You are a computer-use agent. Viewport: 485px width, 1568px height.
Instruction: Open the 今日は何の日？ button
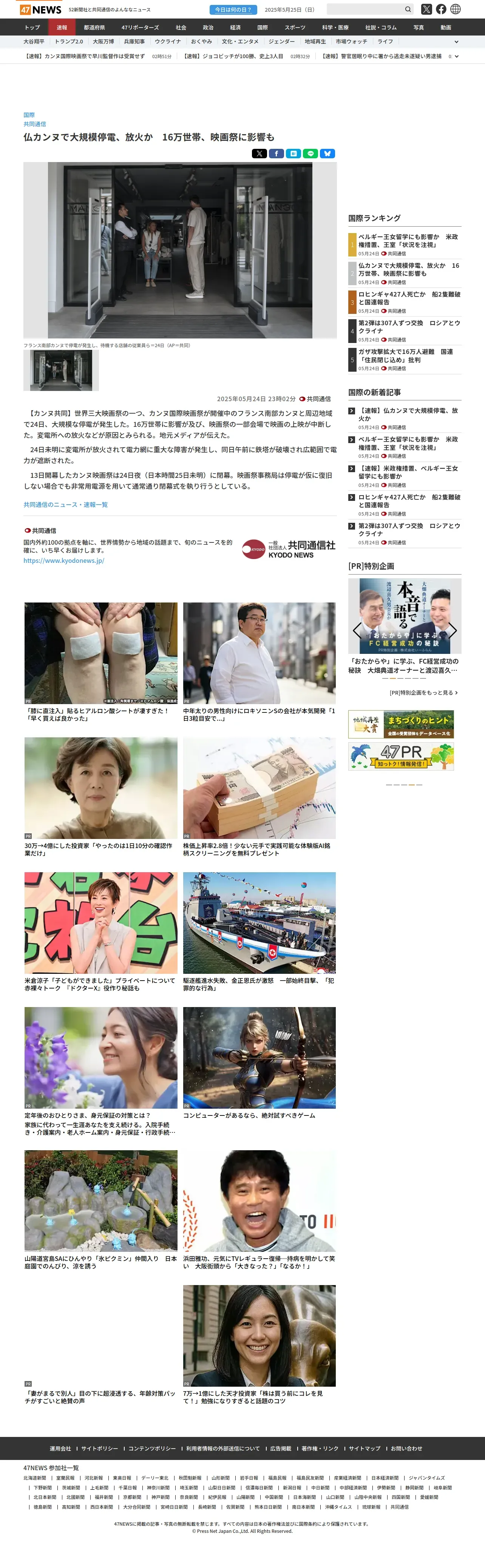click(x=233, y=10)
